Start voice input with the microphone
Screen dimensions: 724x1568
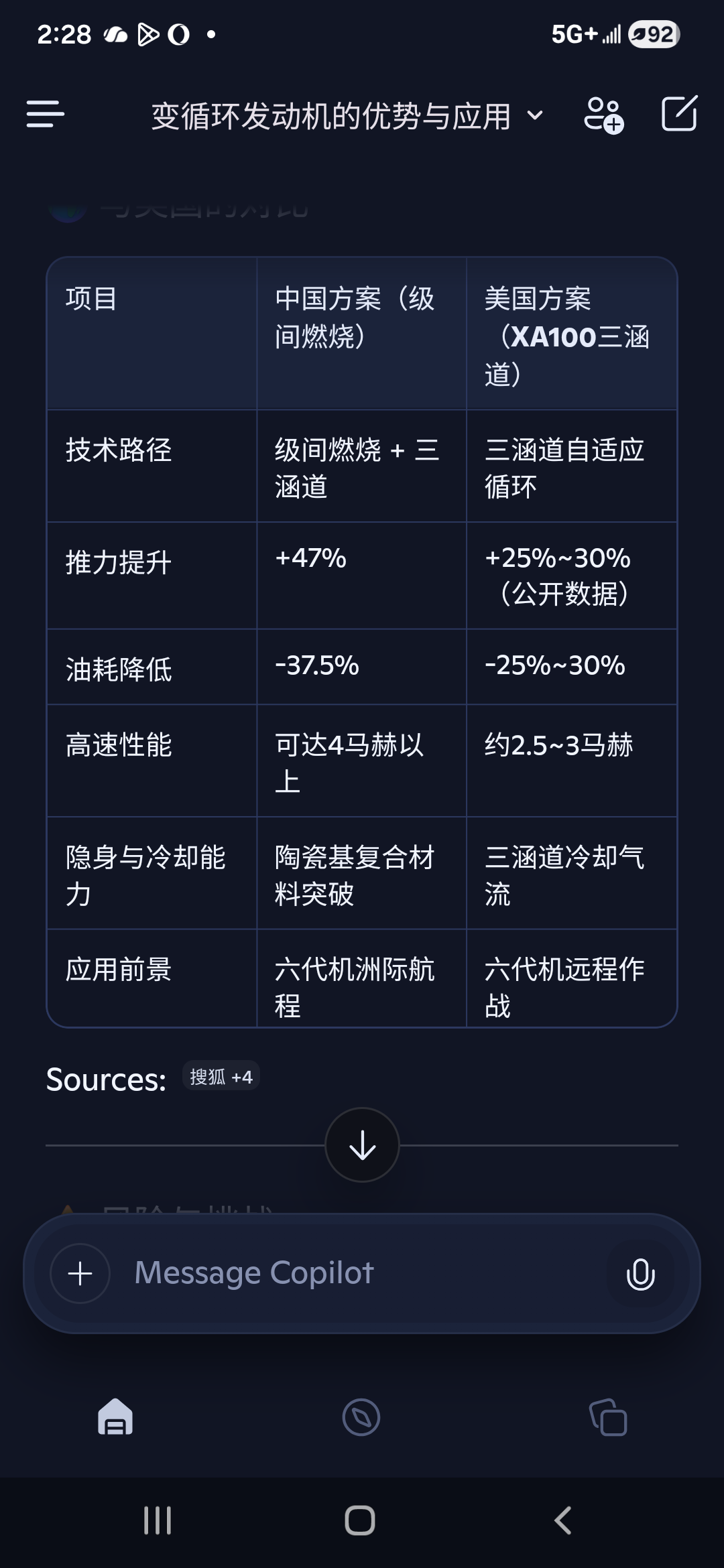click(640, 1273)
